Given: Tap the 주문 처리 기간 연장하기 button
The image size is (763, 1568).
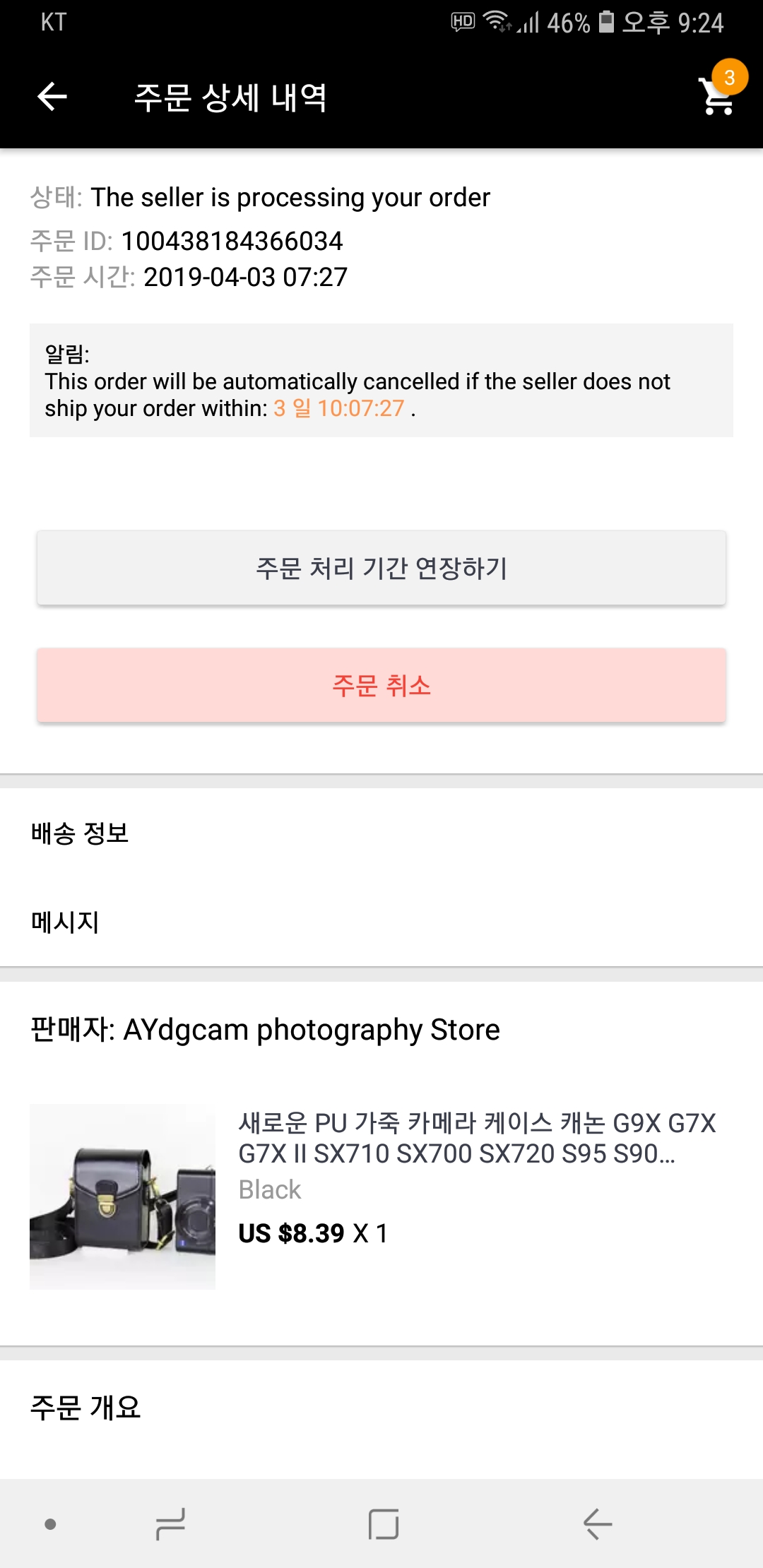Looking at the screenshot, I should coord(381,568).
